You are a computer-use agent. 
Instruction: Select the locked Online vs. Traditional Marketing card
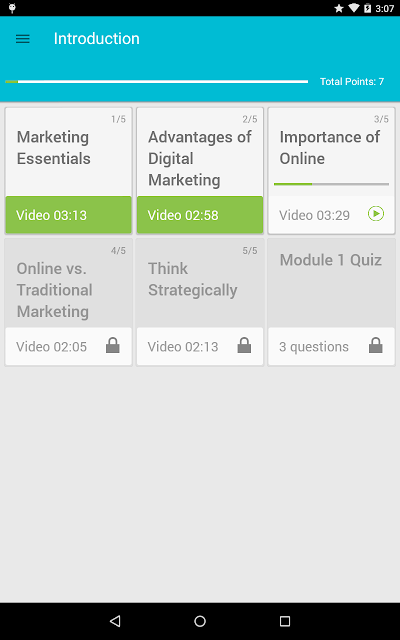tap(69, 302)
